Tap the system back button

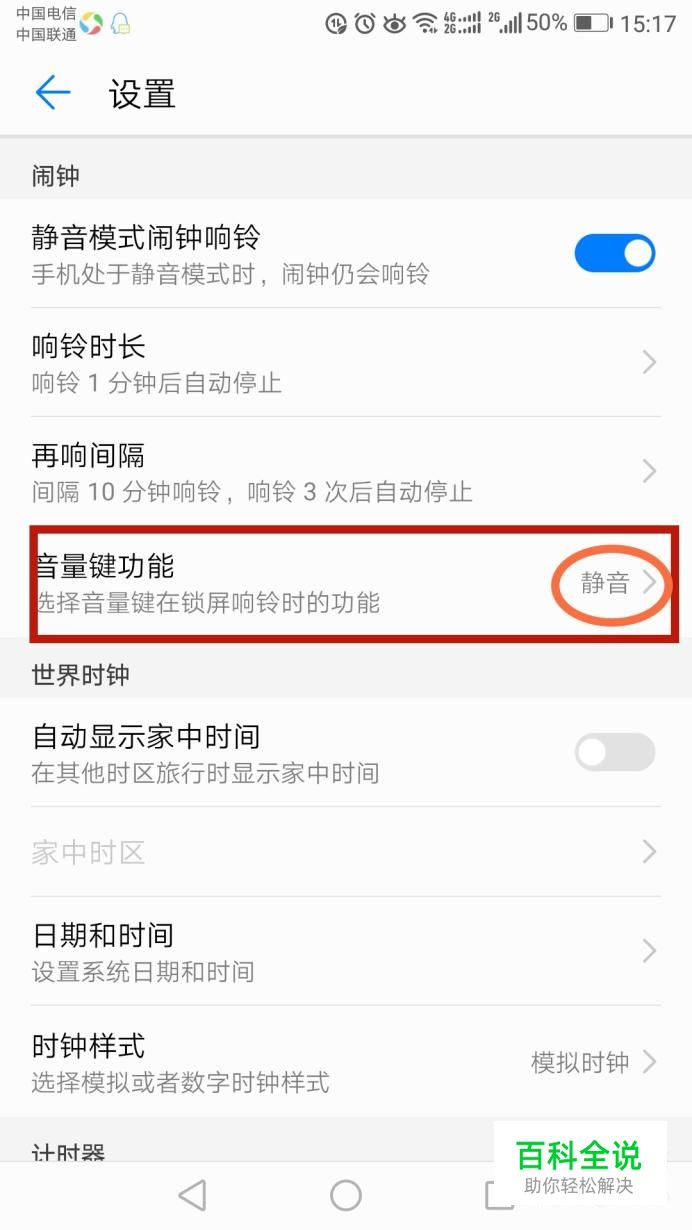point(192,1194)
